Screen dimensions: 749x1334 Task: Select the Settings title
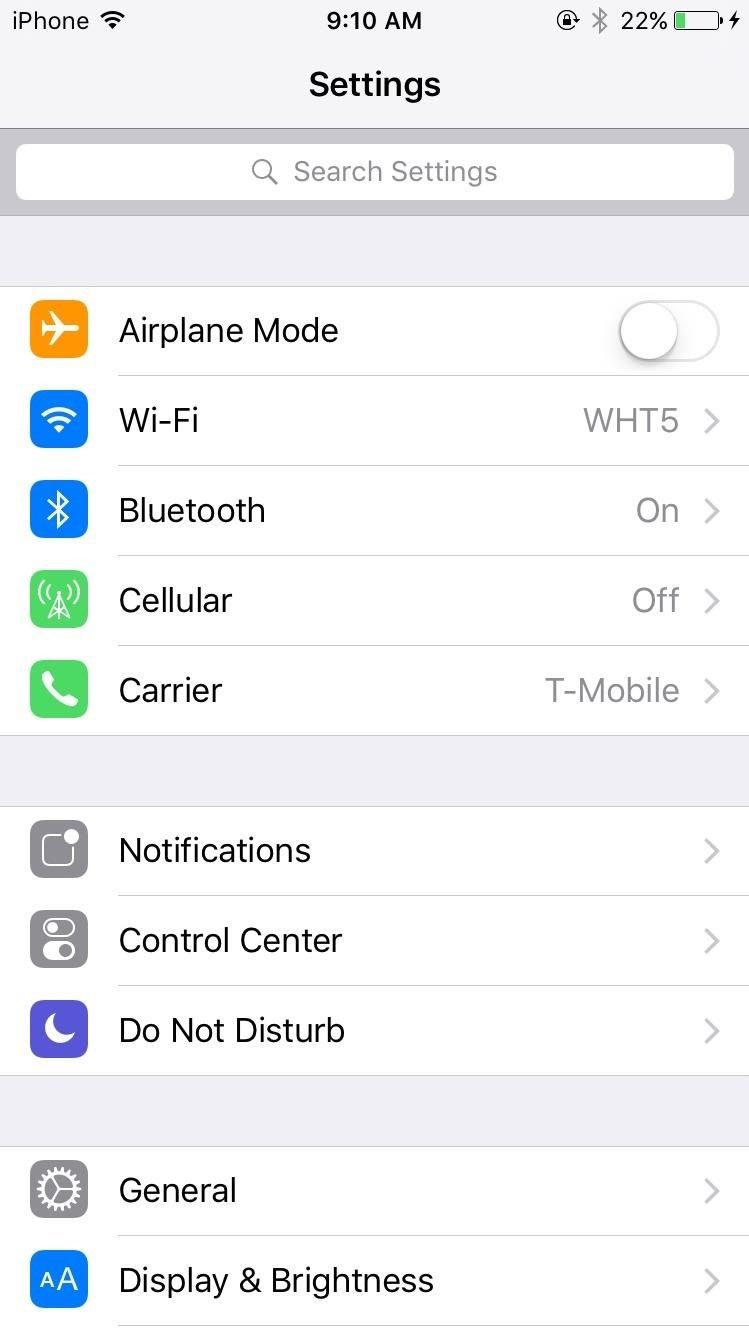[374, 84]
